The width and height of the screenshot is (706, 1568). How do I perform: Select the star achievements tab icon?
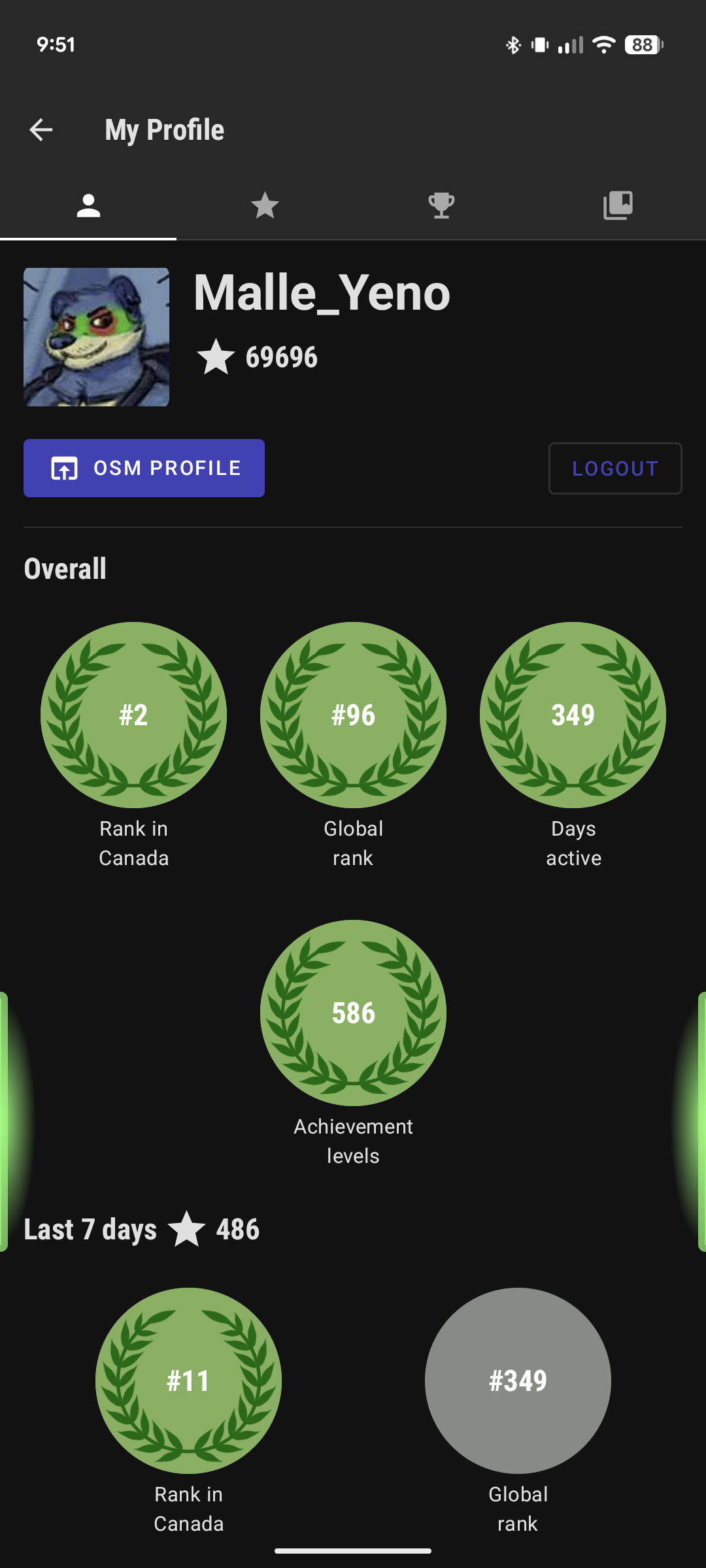(265, 204)
